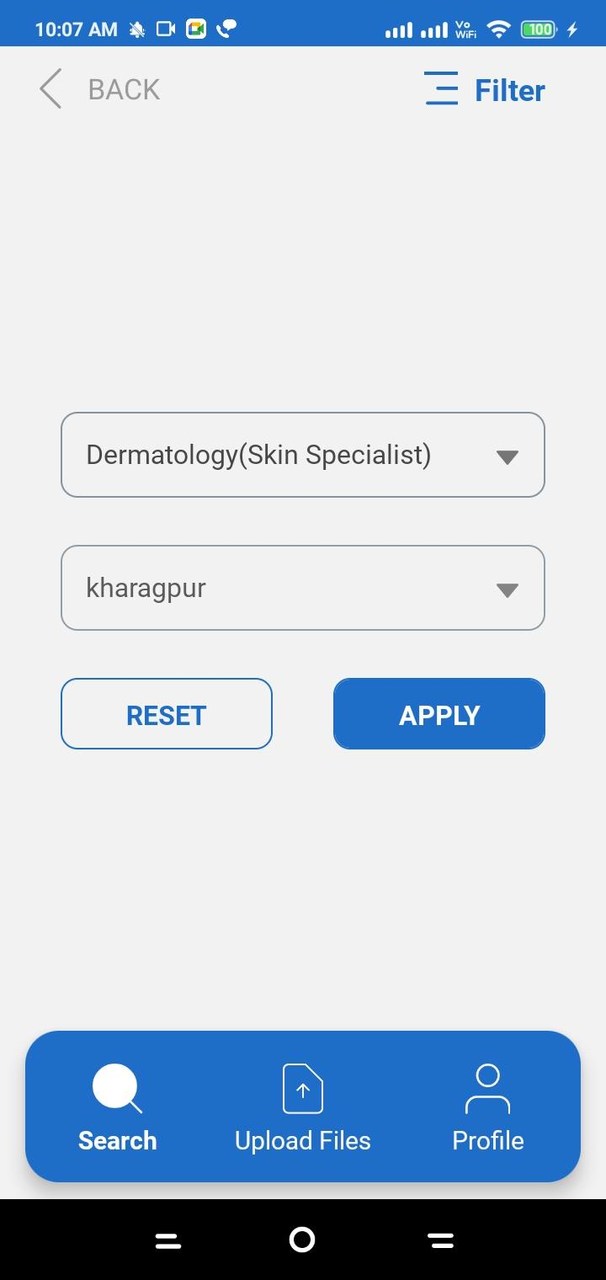Open the Filter menu icon

coord(441,89)
